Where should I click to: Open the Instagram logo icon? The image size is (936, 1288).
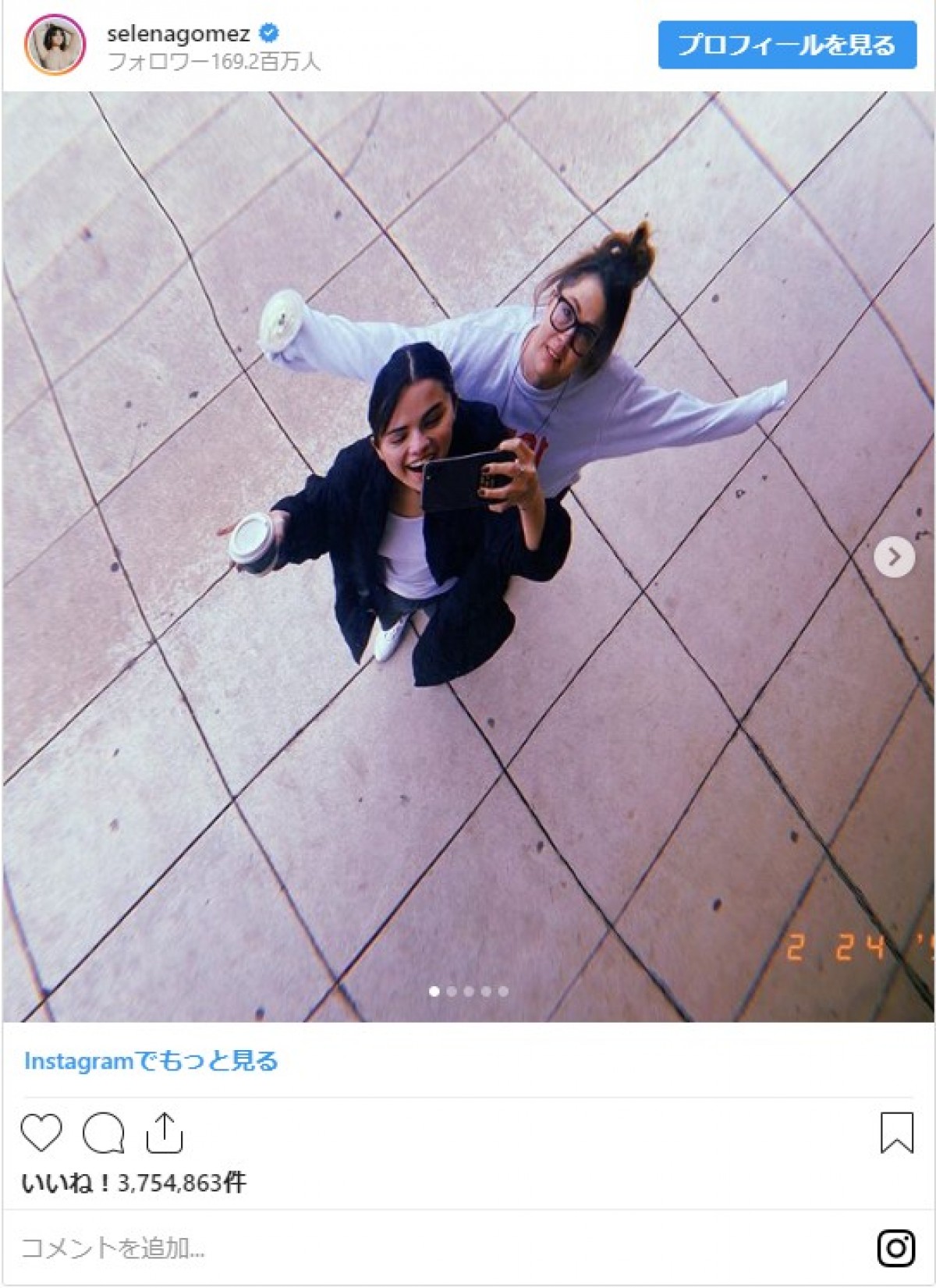click(896, 1247)
